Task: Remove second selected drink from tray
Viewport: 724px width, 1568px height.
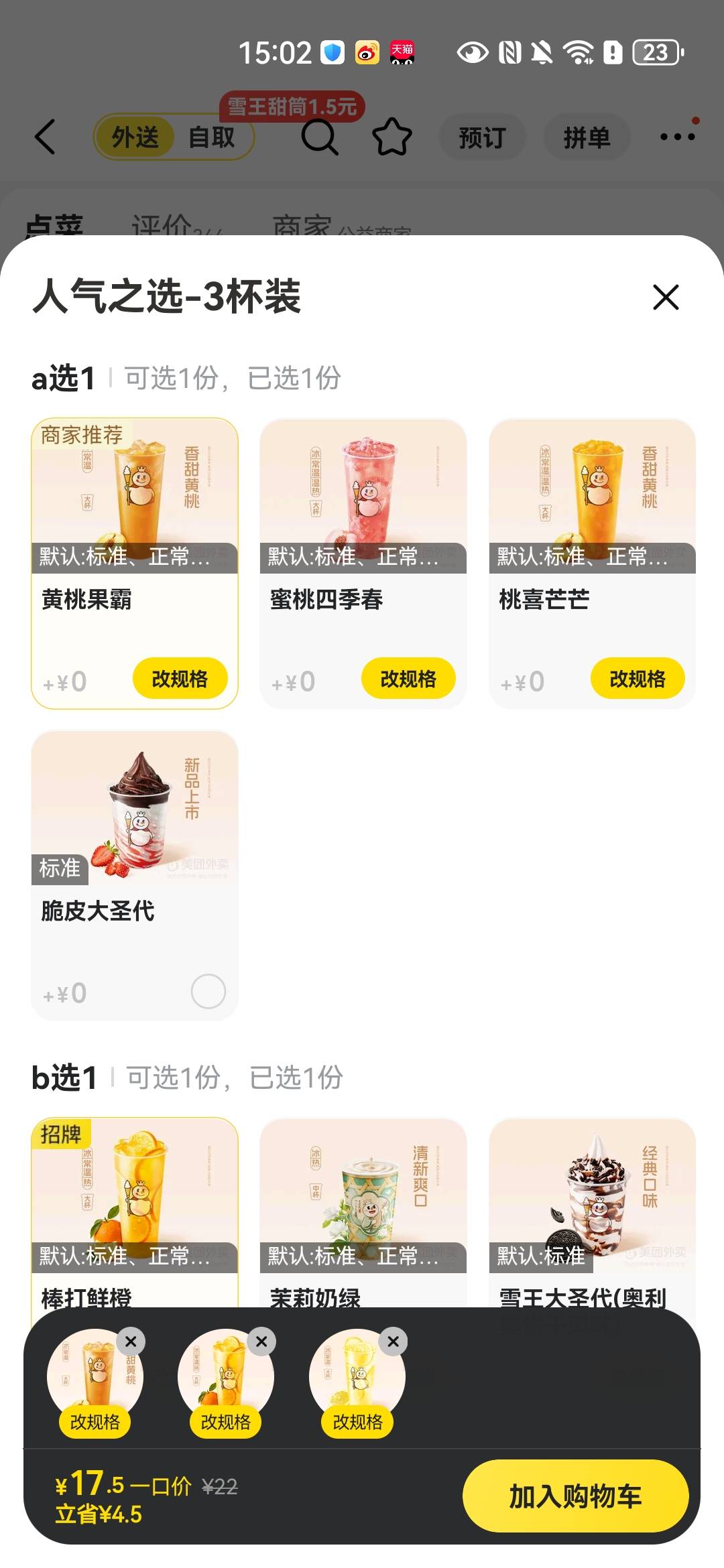Action: point(261,1342)
